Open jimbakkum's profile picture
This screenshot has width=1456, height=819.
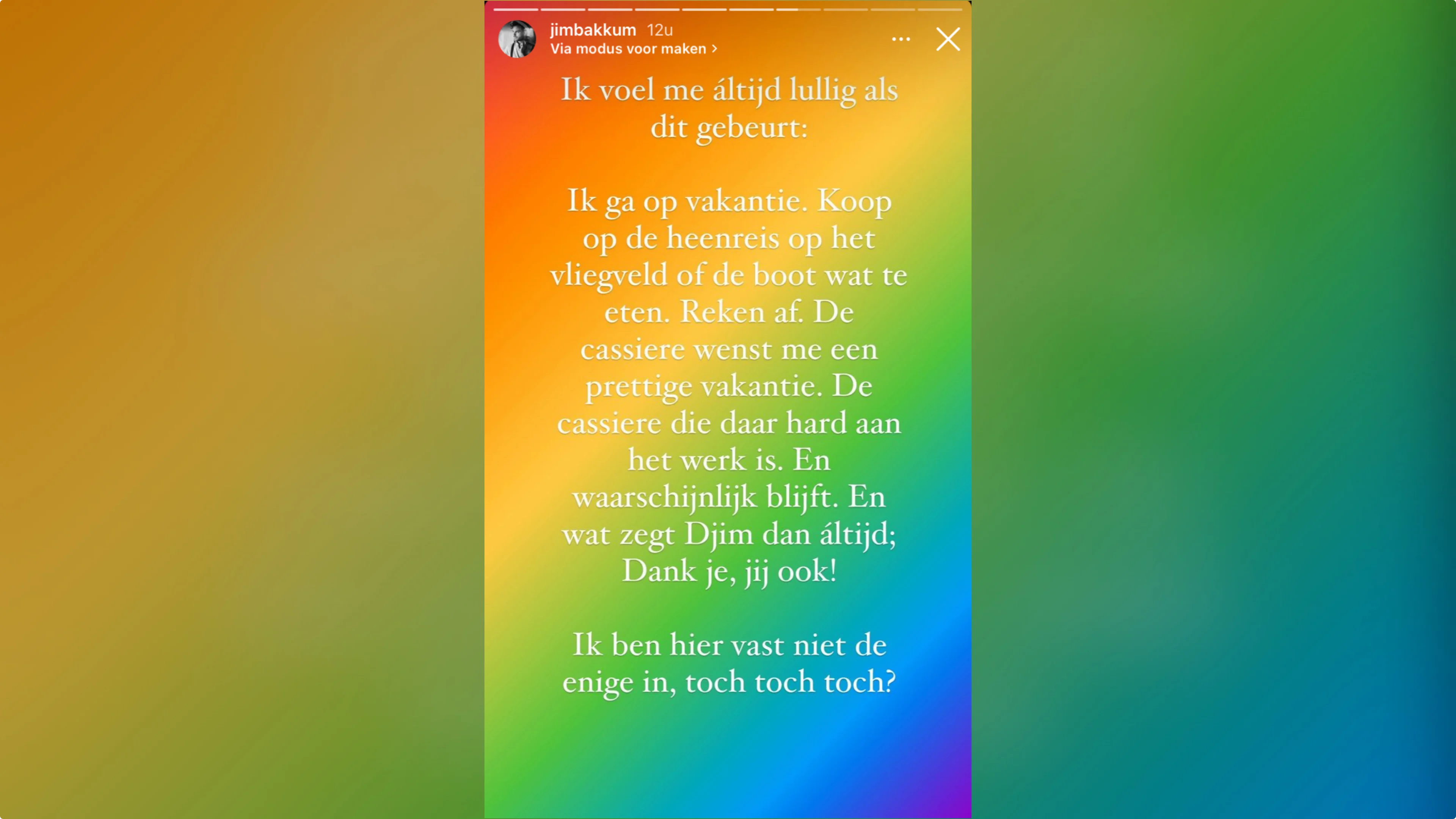pos(516,39)
